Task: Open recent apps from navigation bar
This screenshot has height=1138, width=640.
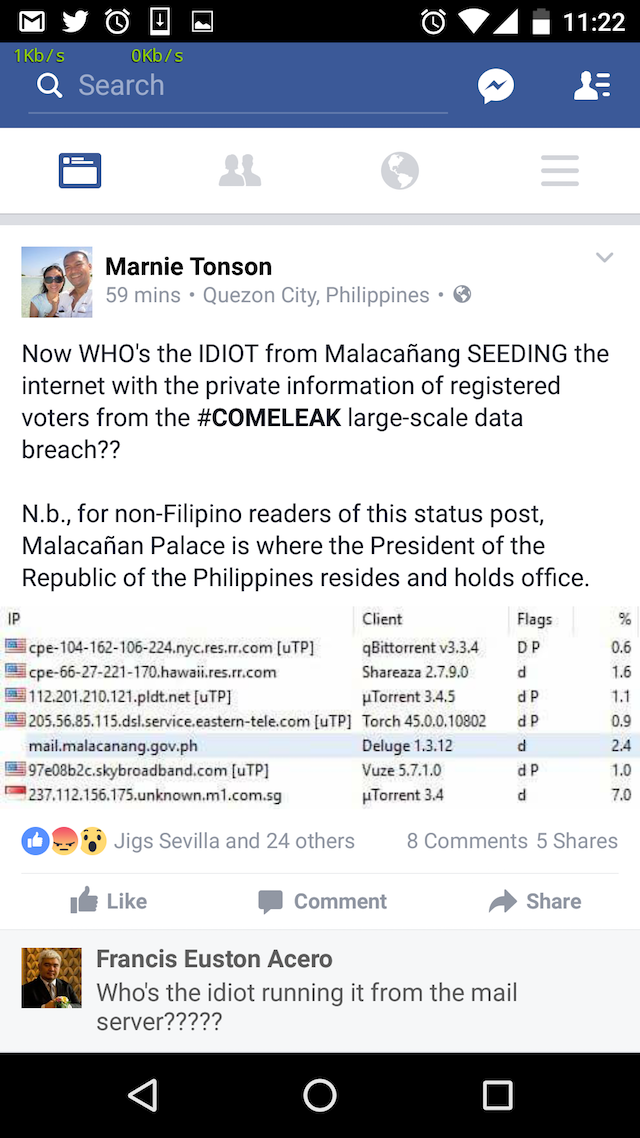Action: [497, 1095]
